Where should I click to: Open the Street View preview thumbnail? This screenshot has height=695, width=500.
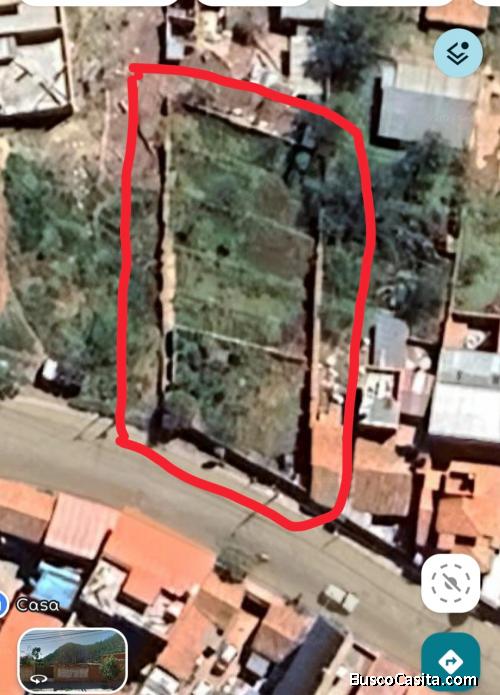coord(73,660)
